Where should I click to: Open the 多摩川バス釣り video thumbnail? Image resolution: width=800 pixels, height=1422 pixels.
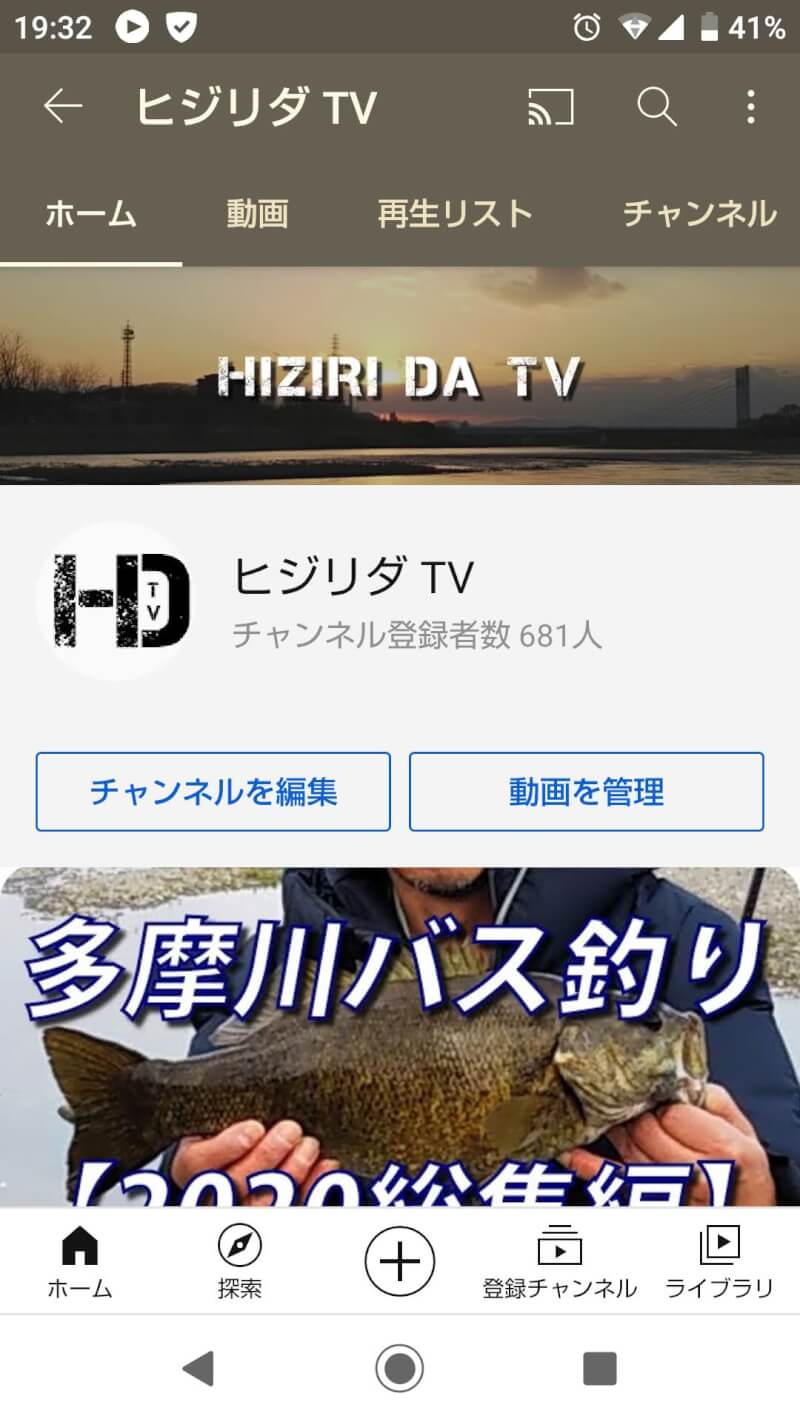pos(400,1037)
